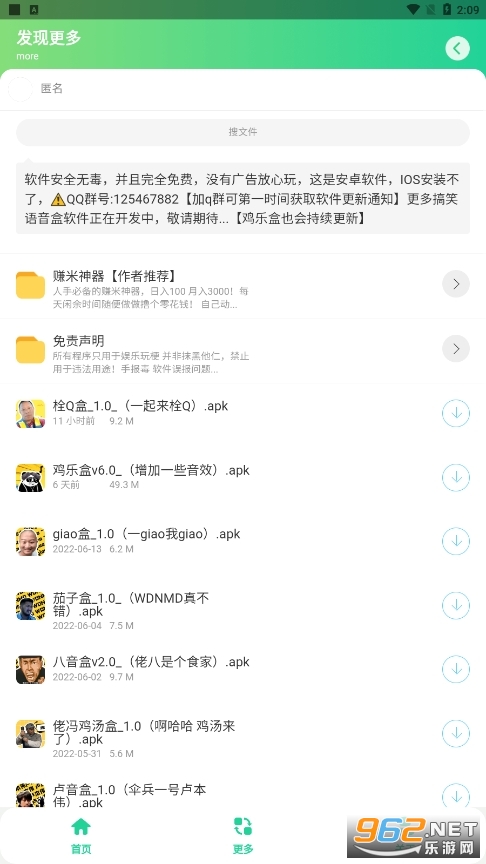Download 栓Q盒_1.0 apk
The image size is (486, 864).
pos(456,413)
